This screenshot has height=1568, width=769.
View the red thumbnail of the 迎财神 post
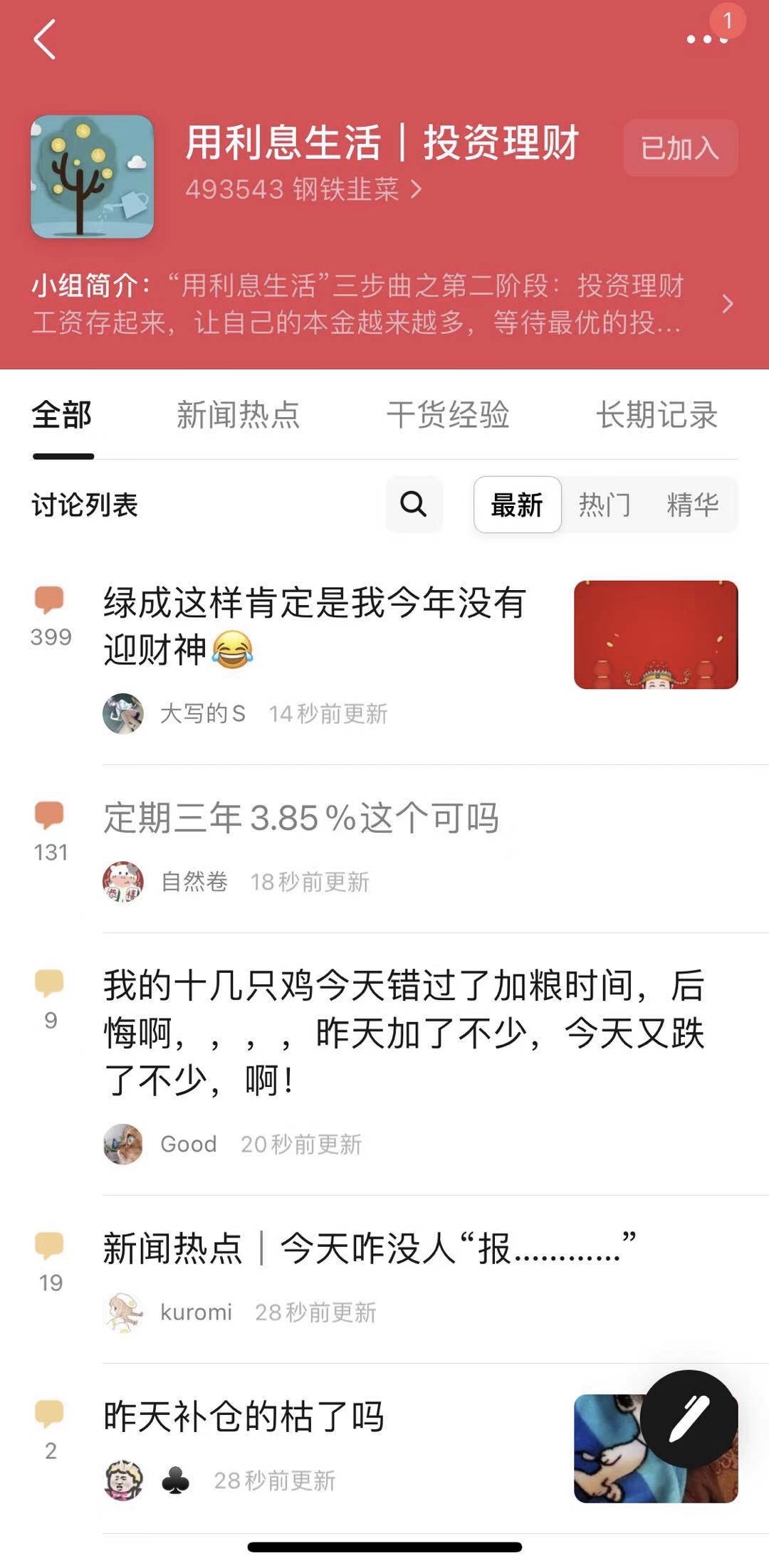pyautogui.click(x=656, y=635)
